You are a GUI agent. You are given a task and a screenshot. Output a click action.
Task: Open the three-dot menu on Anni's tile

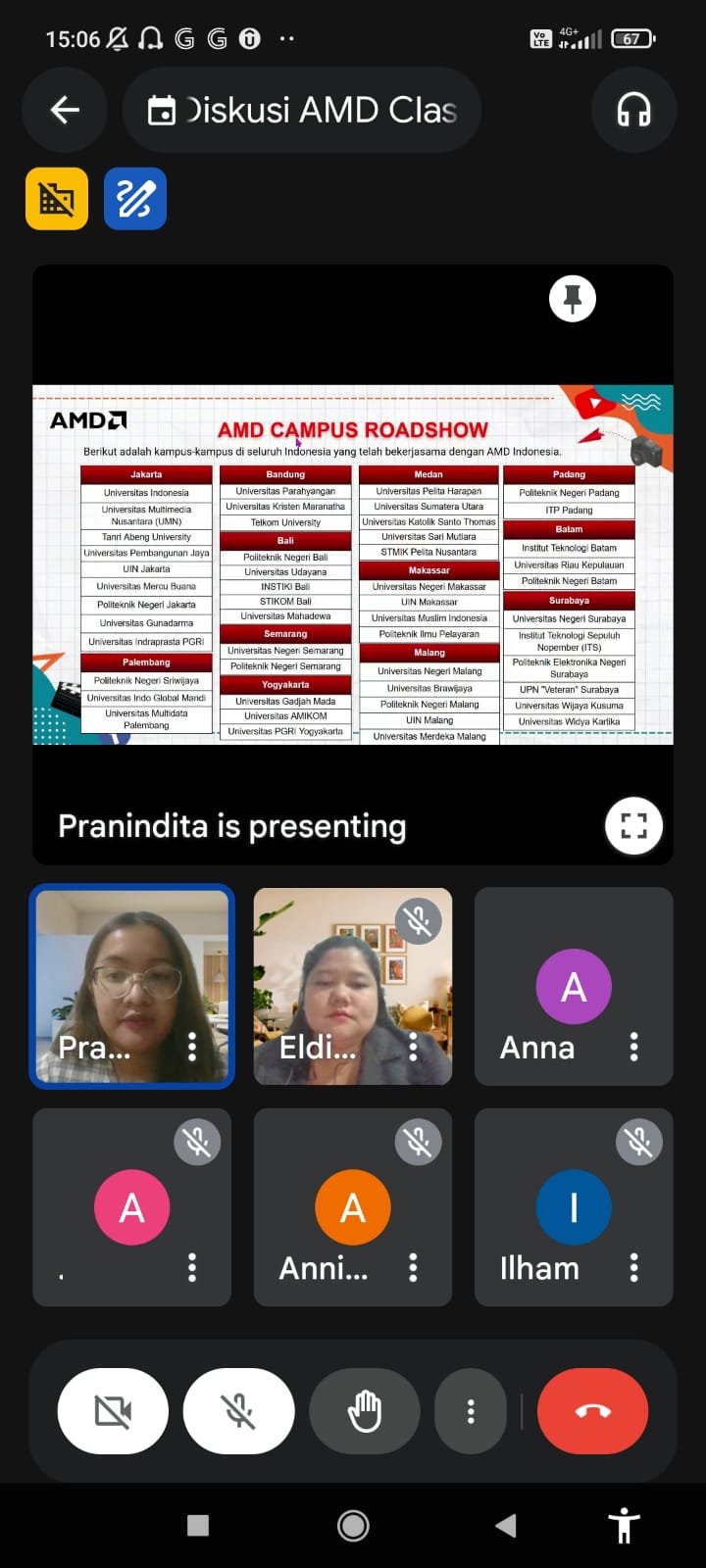pyautogui.click(x=413, y=1268)
